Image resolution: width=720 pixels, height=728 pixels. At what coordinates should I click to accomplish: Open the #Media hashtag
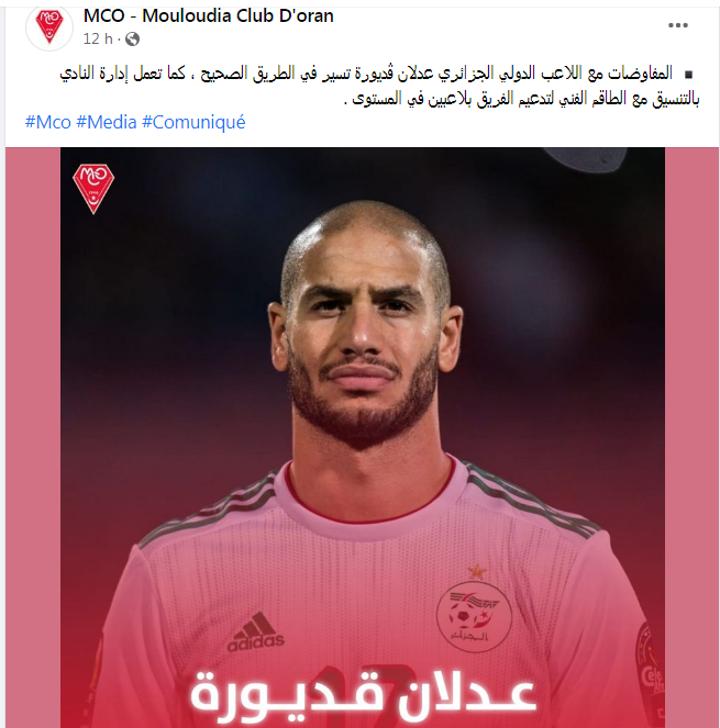click(x=106, y=122)
